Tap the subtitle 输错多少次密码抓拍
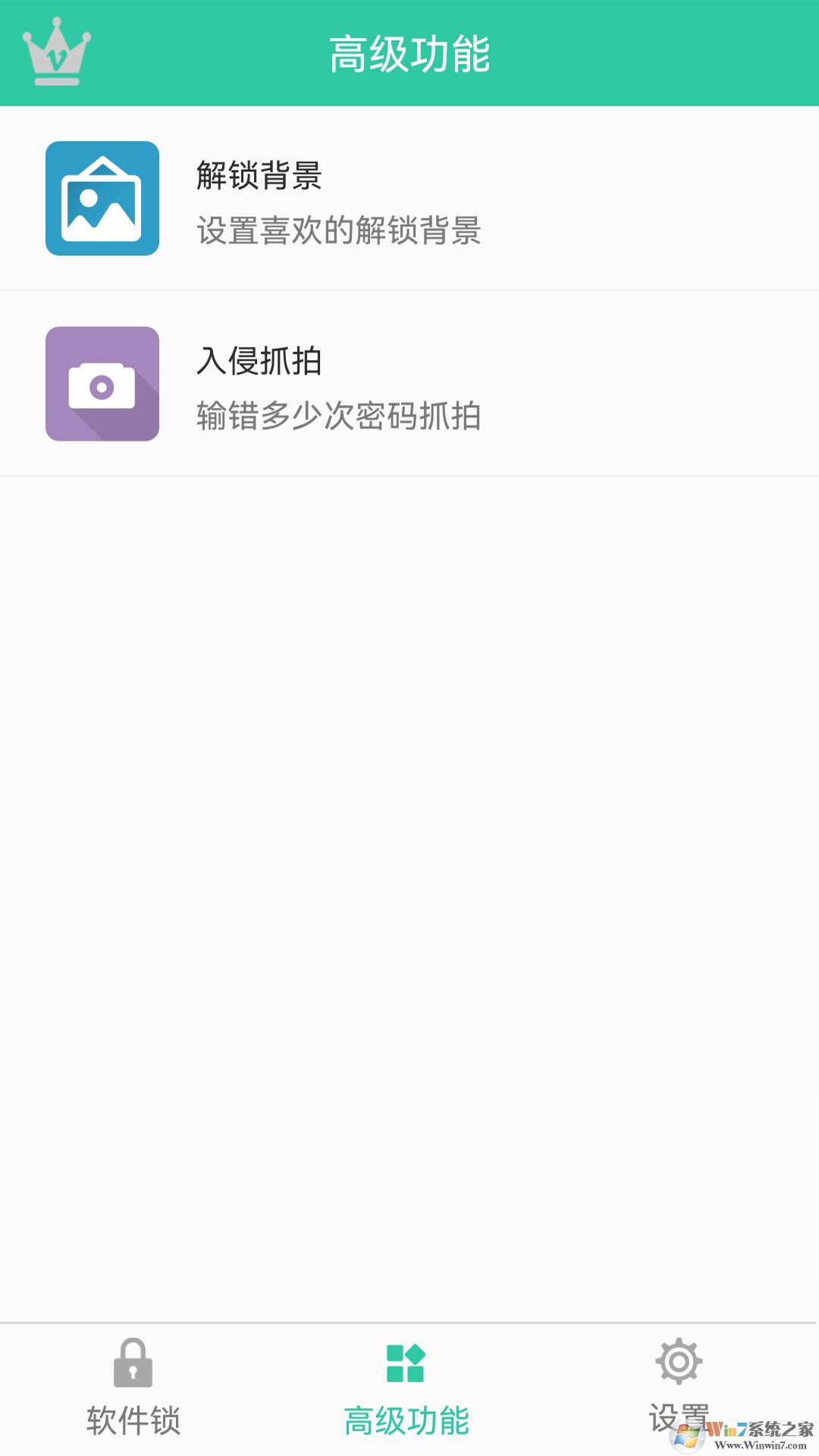The height and width of the screenshot is (1456, 819). (x=340, y=417)
